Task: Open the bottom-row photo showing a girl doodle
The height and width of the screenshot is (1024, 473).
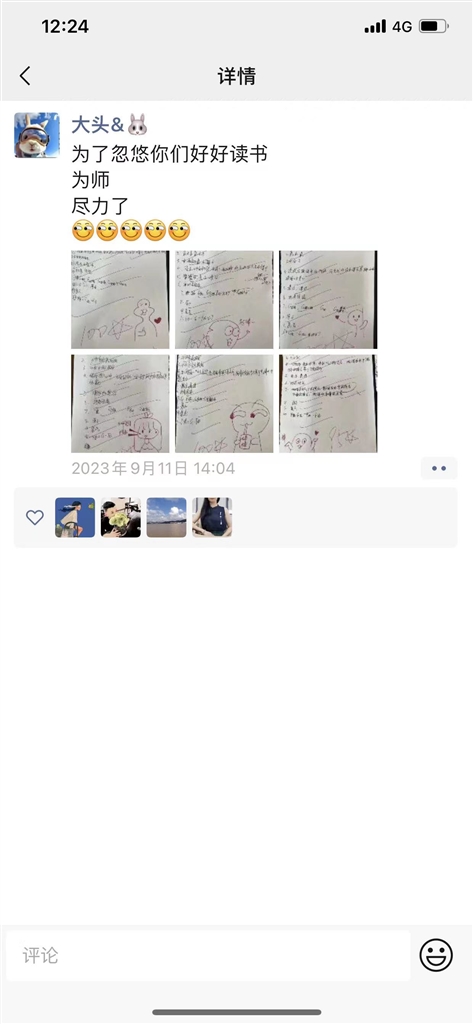Action: click(120, 404)
